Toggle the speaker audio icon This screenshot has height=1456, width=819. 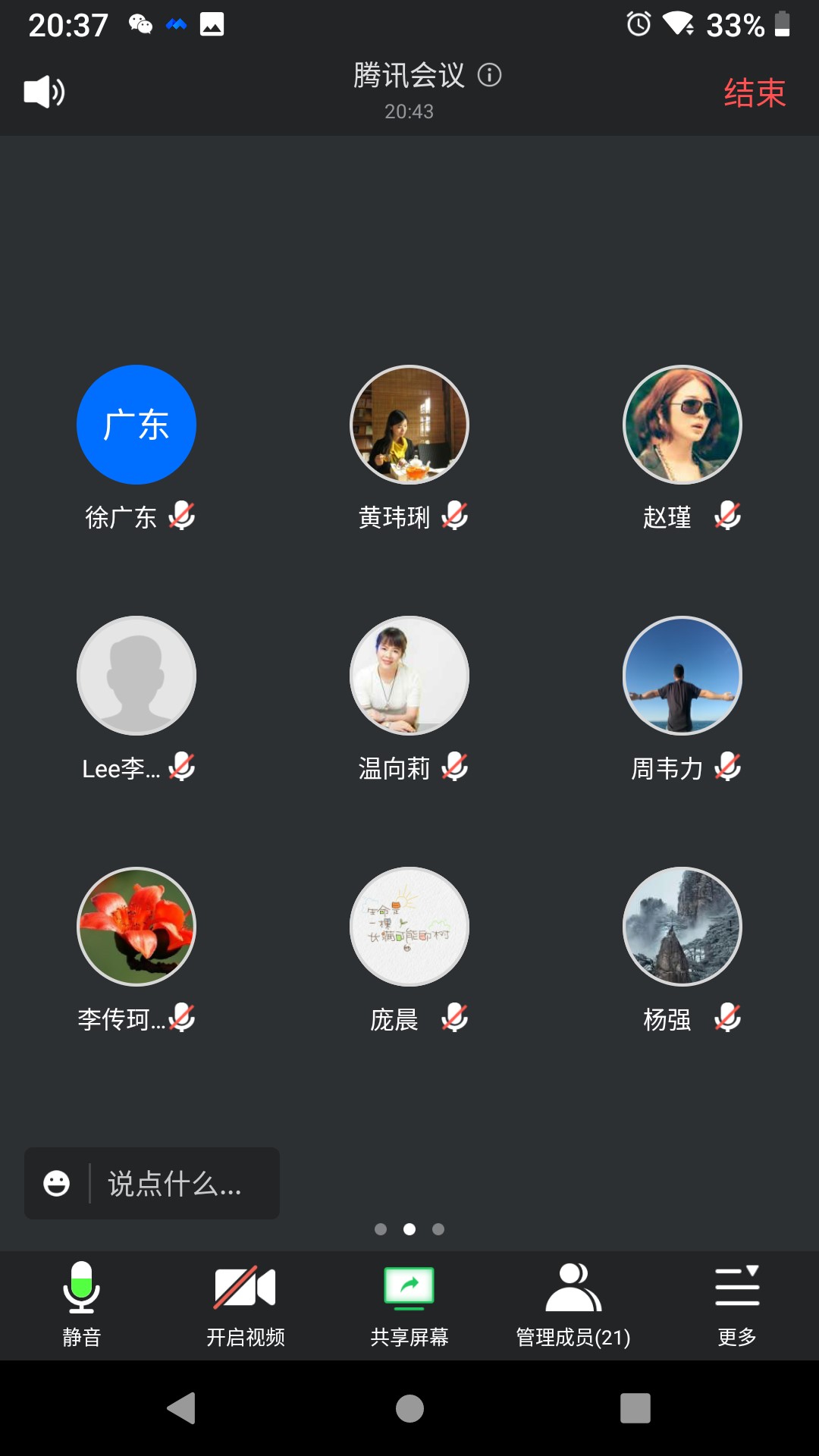tap(44, 92)
